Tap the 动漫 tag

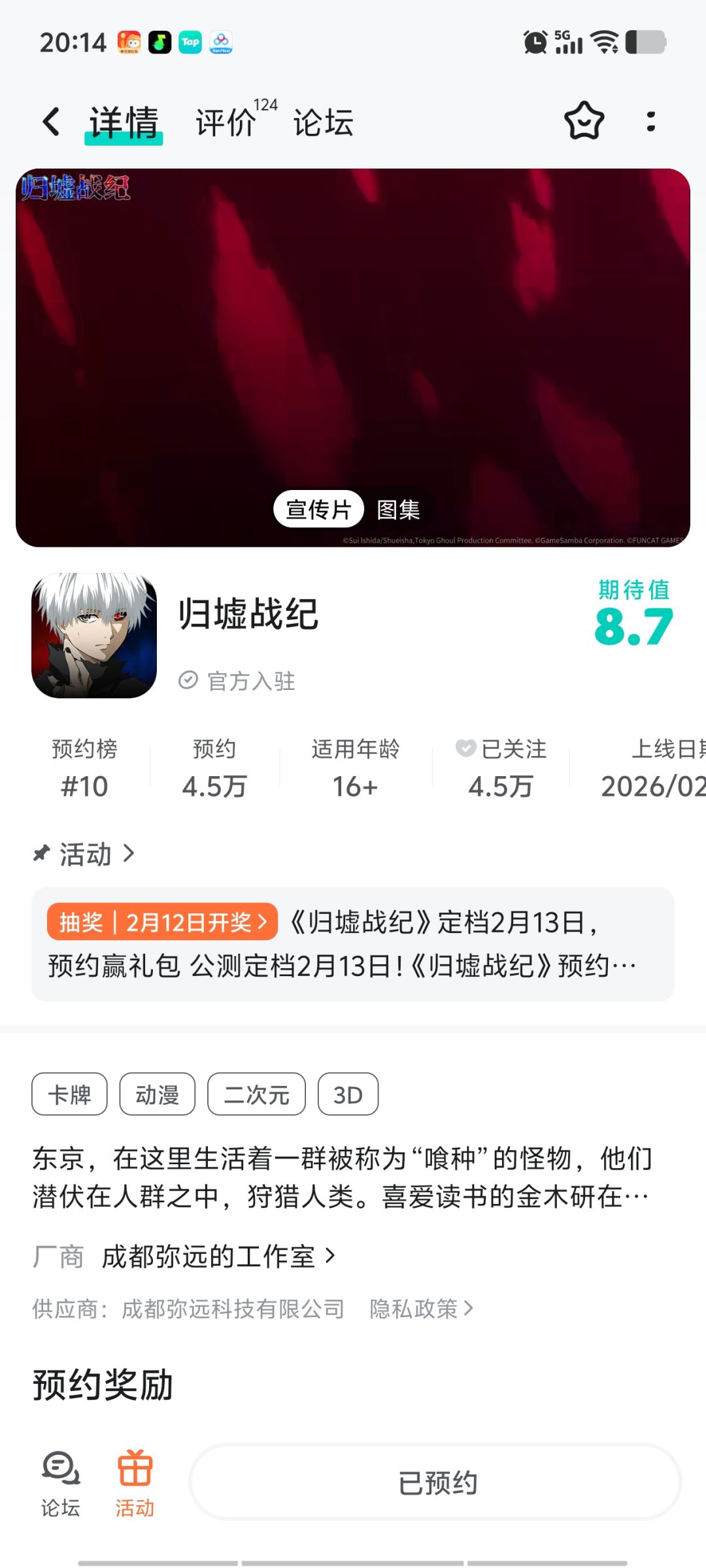tap(157, 1094)
